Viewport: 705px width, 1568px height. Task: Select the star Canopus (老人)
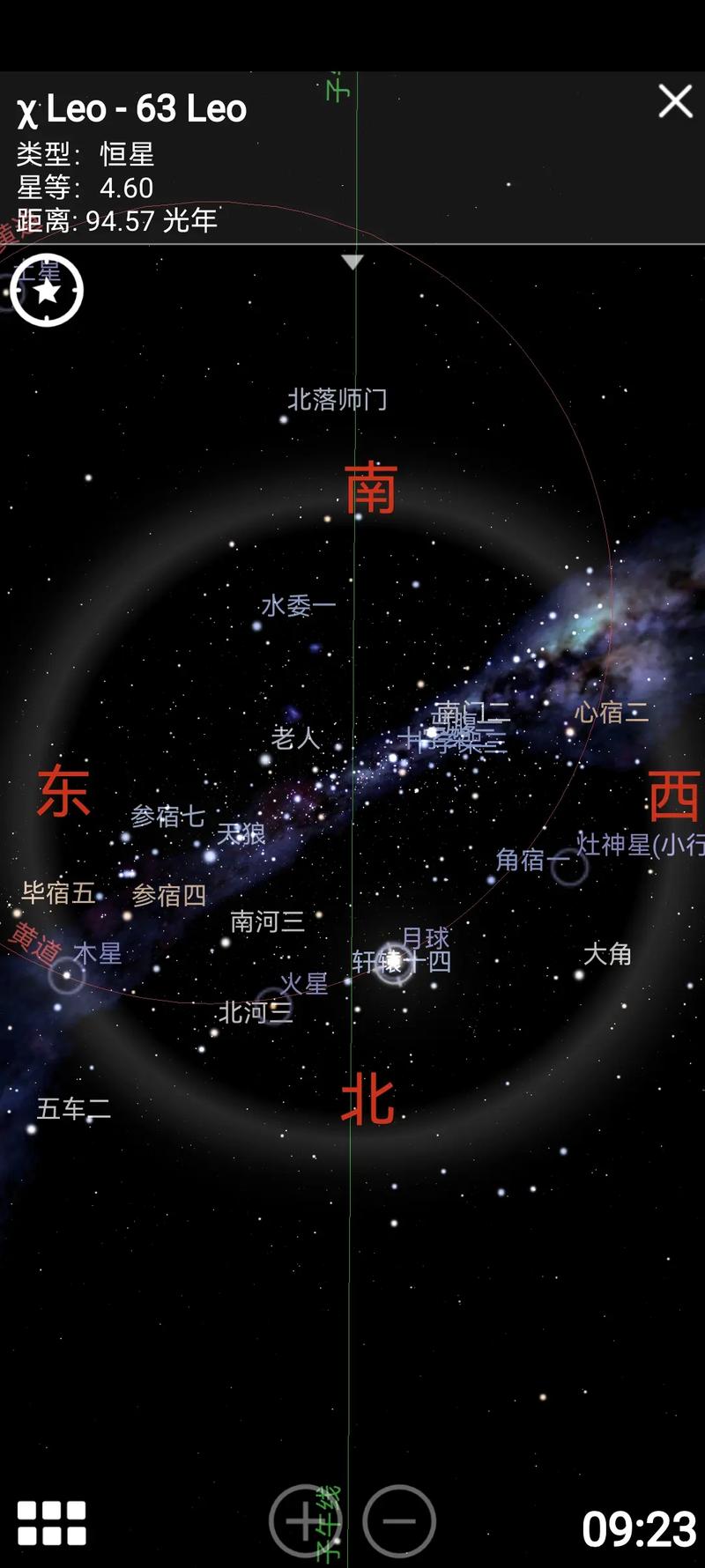(x=265, y=758)
